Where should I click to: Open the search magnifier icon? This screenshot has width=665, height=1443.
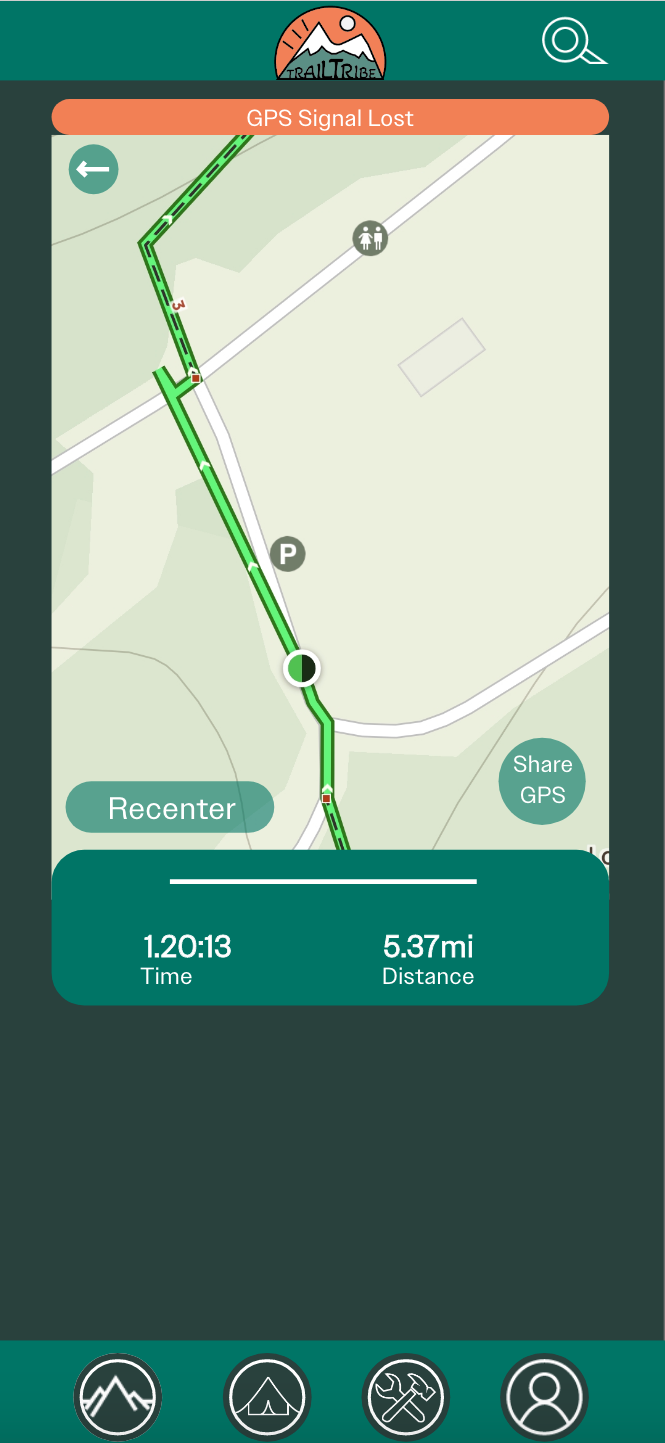click(x=571, y=42)
